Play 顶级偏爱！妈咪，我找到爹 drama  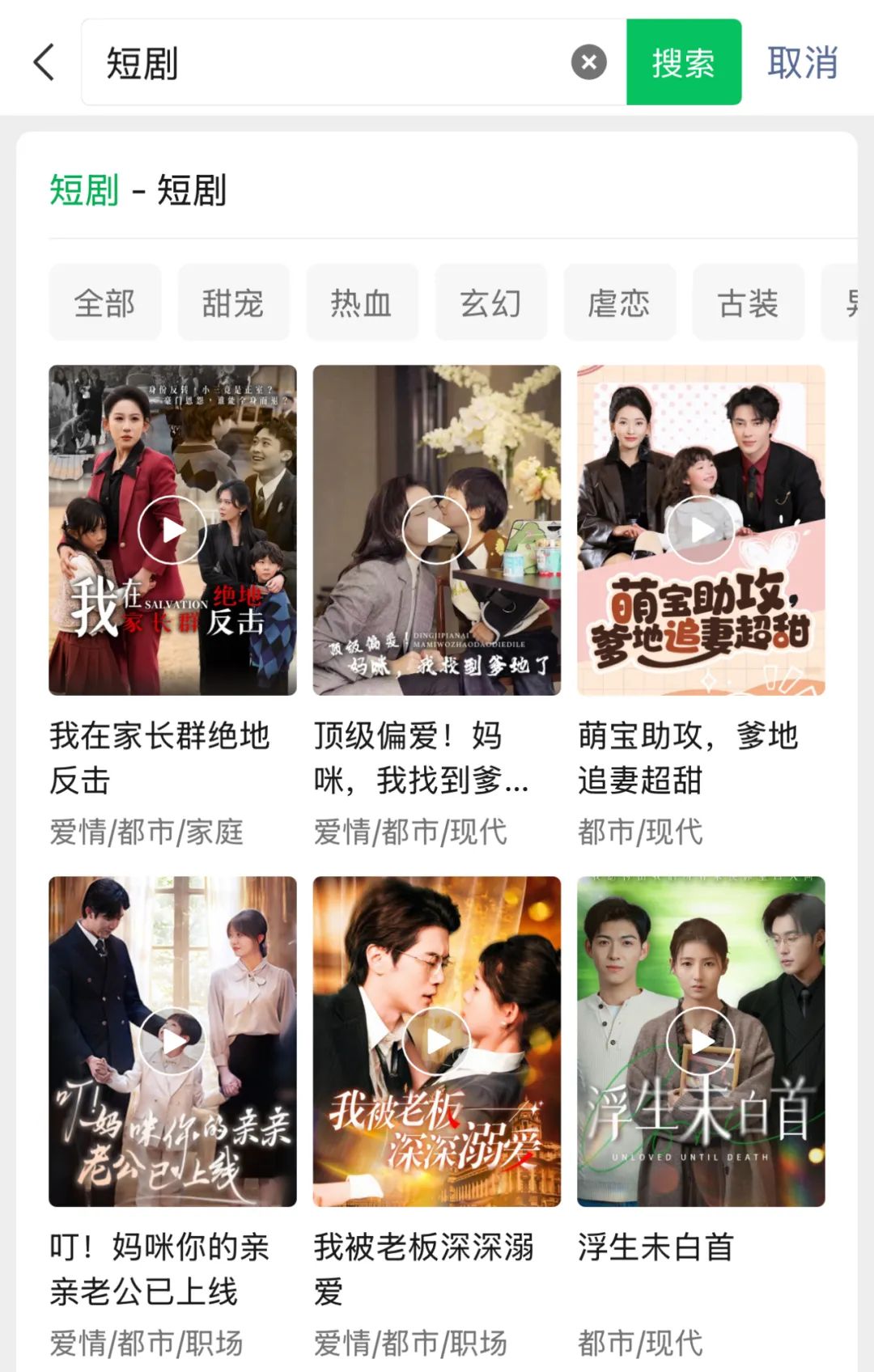coord(437,530)
